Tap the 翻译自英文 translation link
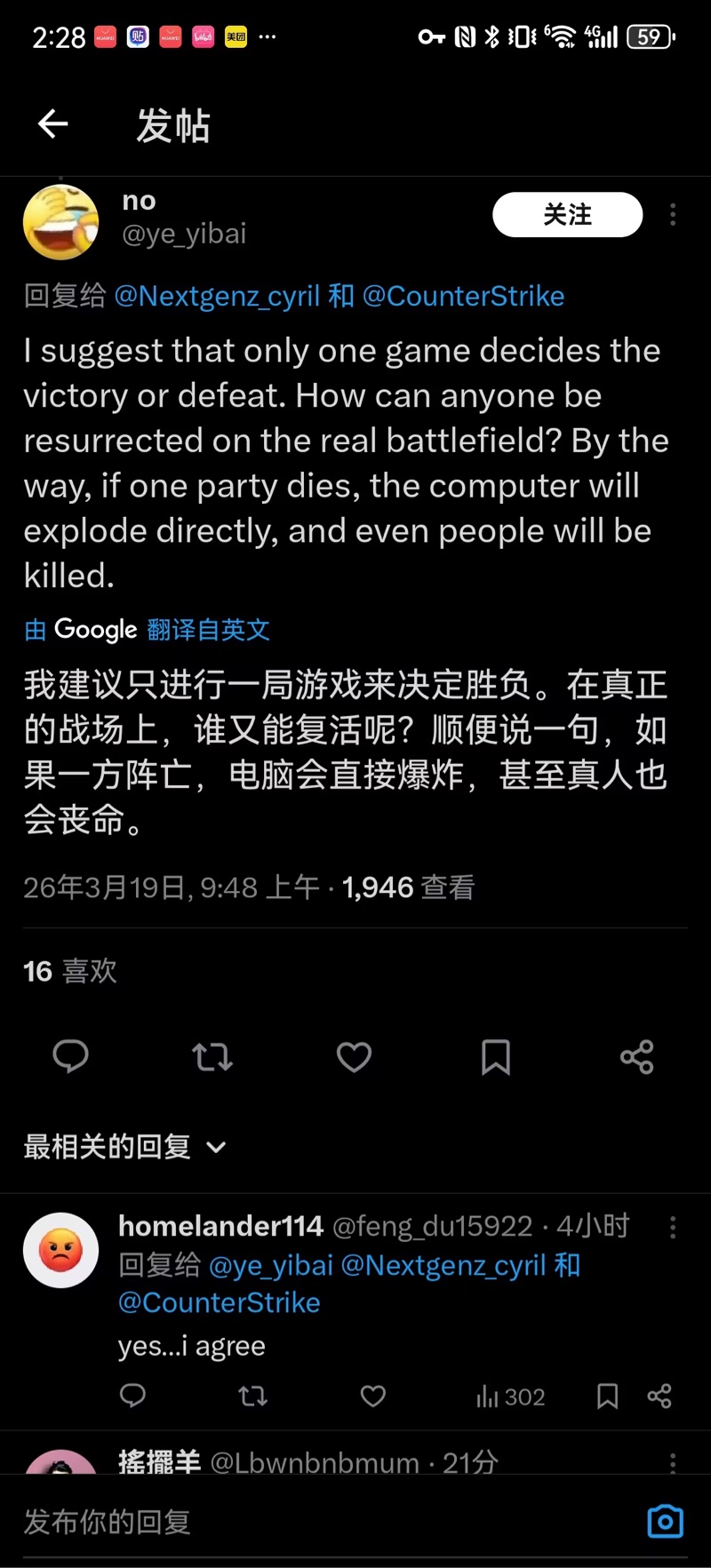The height and width of the screenshot is (1568, 711). point(208,630)
